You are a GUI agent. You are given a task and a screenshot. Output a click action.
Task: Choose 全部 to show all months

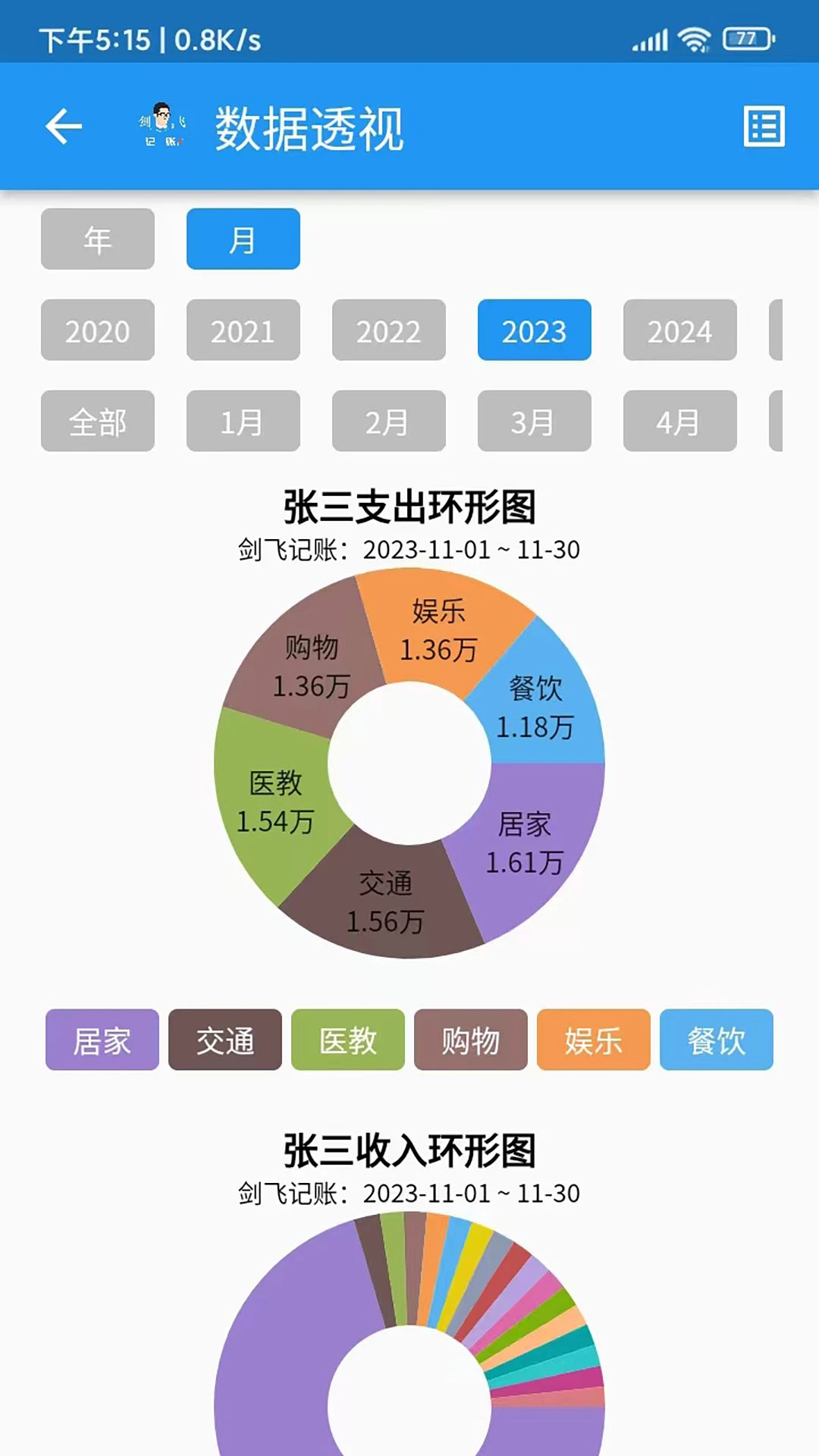pyautogui.click(x=97, y=422)
